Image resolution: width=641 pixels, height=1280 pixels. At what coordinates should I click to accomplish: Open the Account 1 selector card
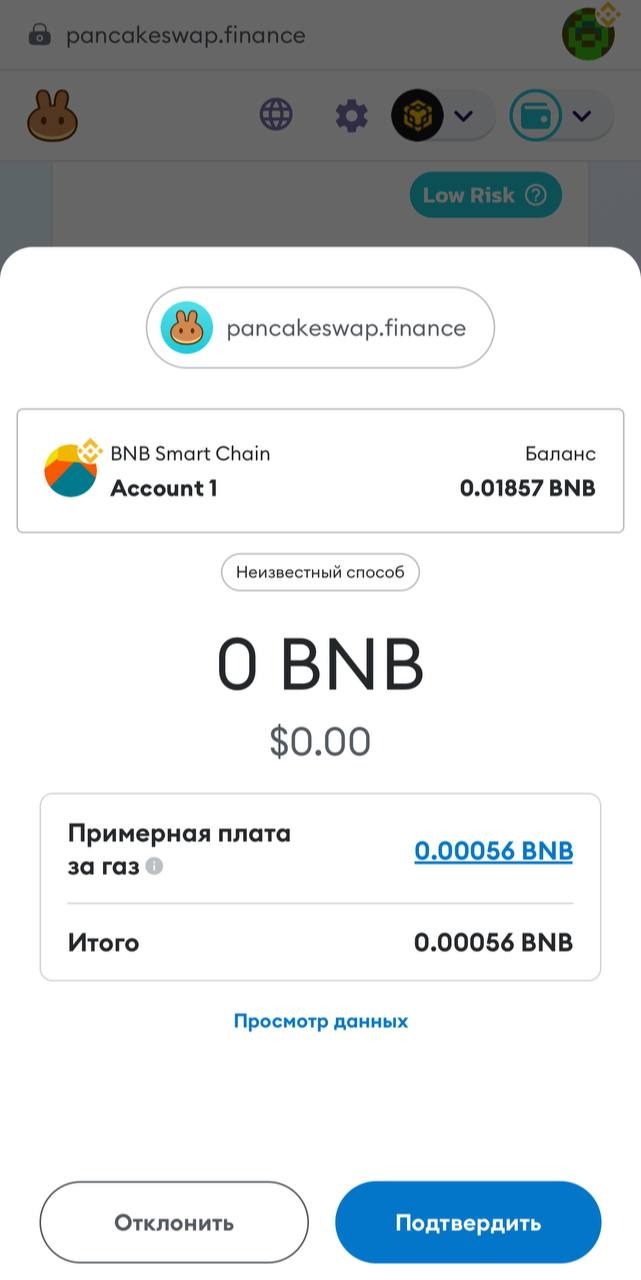coord(320,471)
